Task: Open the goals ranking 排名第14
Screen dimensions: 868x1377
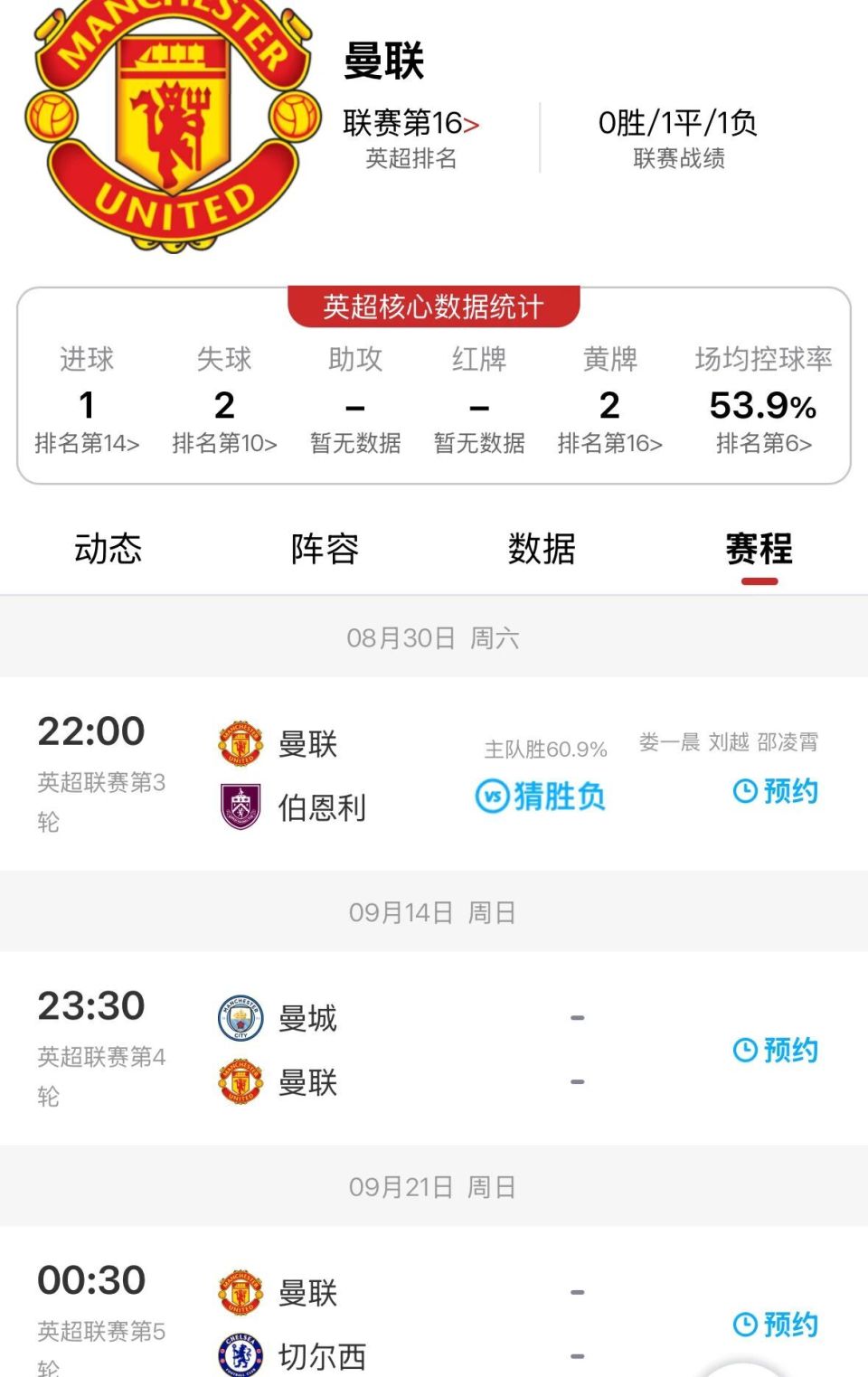Action: pos(87,443)
